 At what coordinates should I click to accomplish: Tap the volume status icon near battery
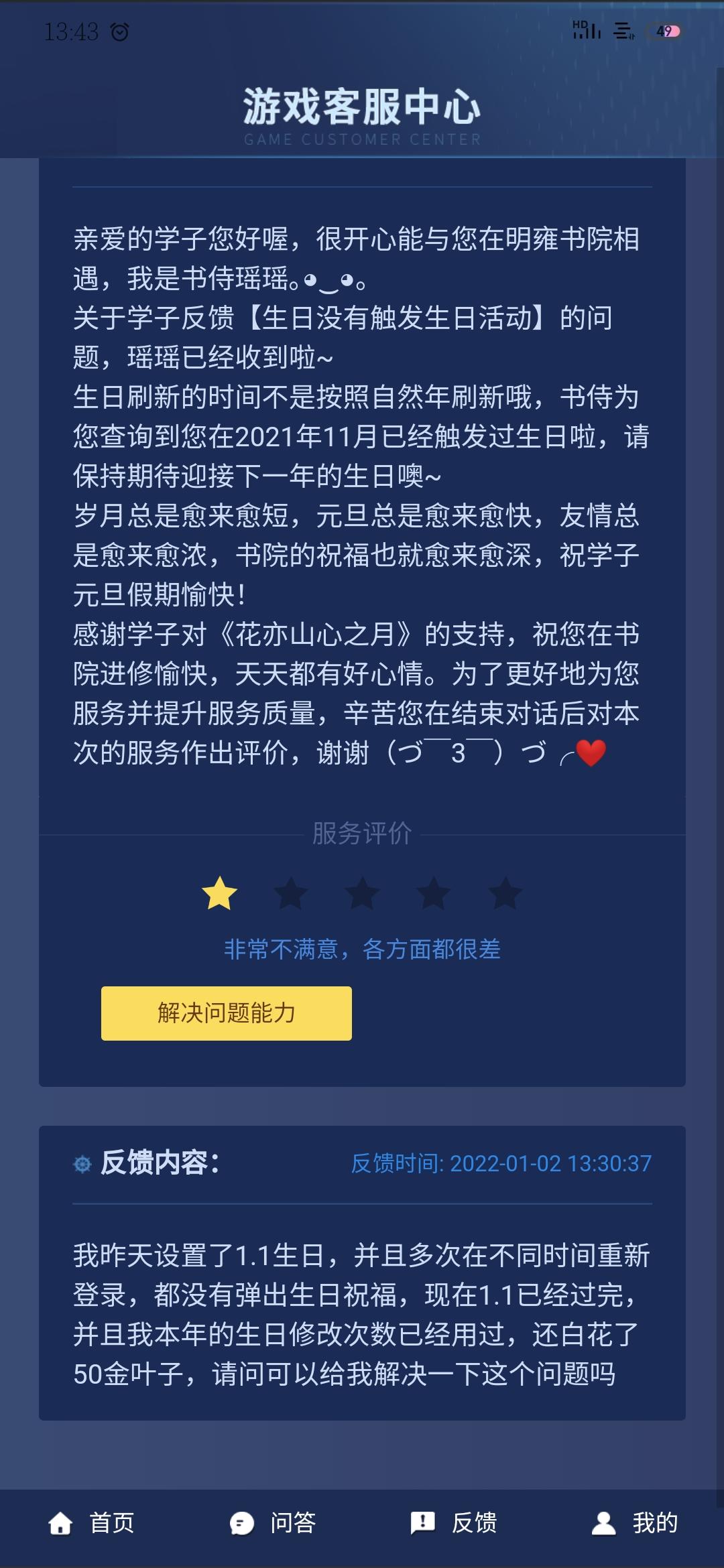pos(623,30)
